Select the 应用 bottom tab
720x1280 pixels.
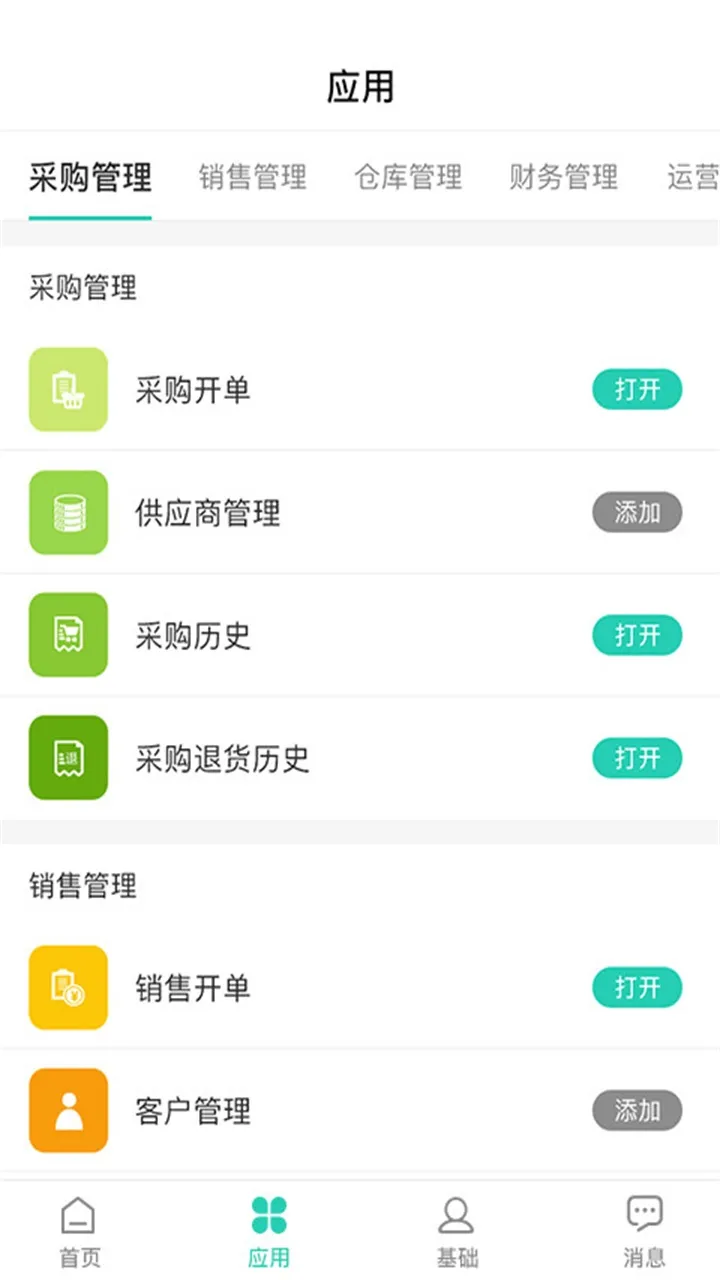[x=269, y=1230]
